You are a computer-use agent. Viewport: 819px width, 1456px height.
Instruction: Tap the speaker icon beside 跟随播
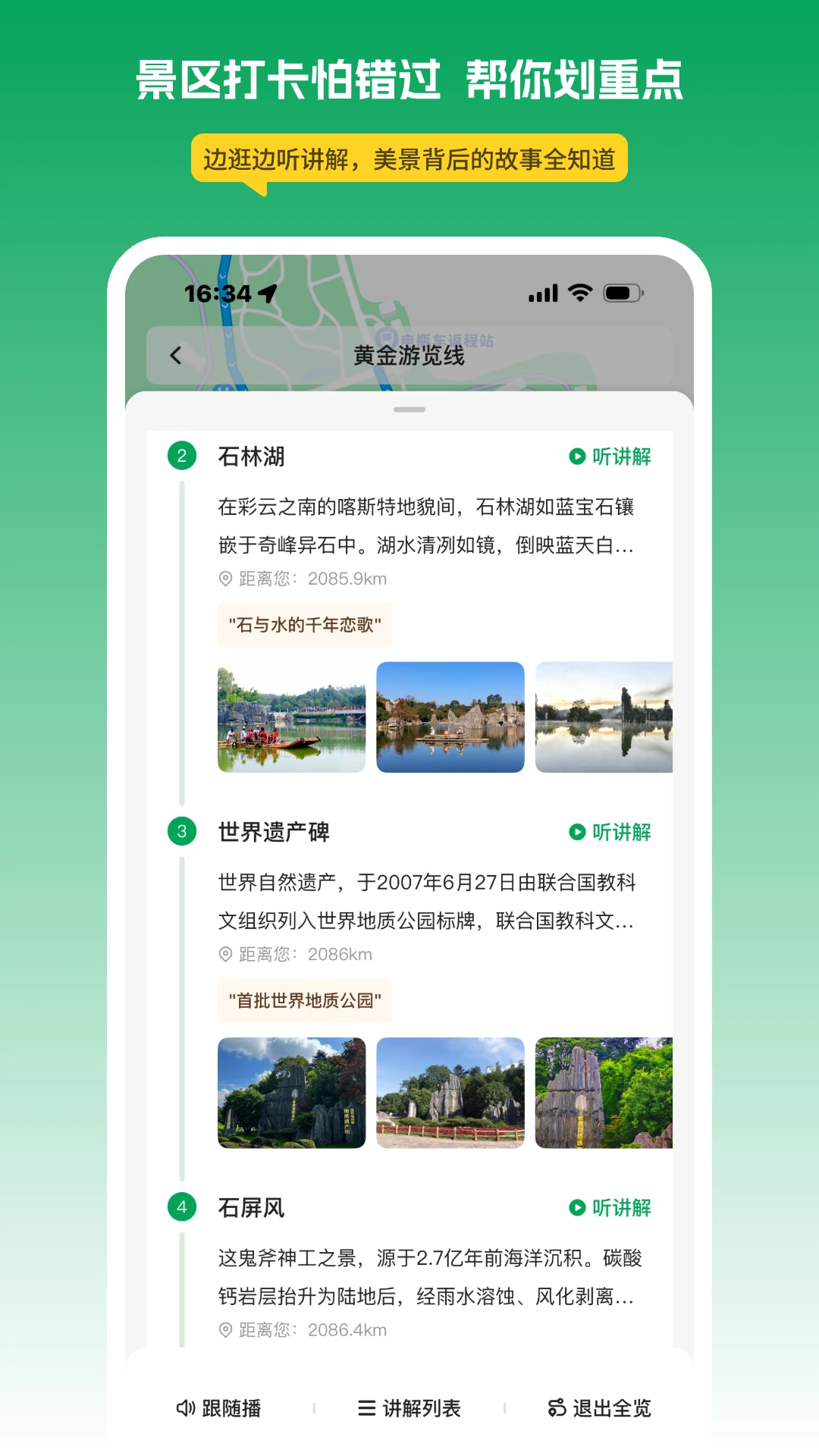pyautogui.click(x=186, y=1407)
